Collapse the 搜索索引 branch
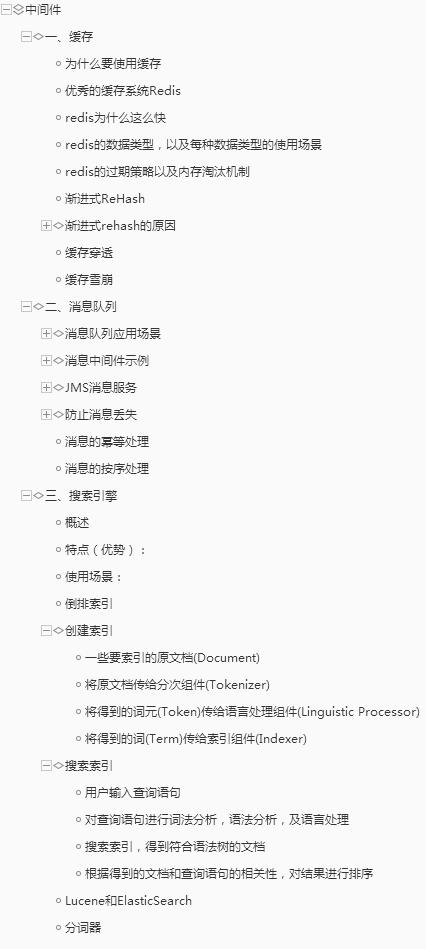This screenshot has height=949, width=426. pyautogui.click(x=46, y=766)
